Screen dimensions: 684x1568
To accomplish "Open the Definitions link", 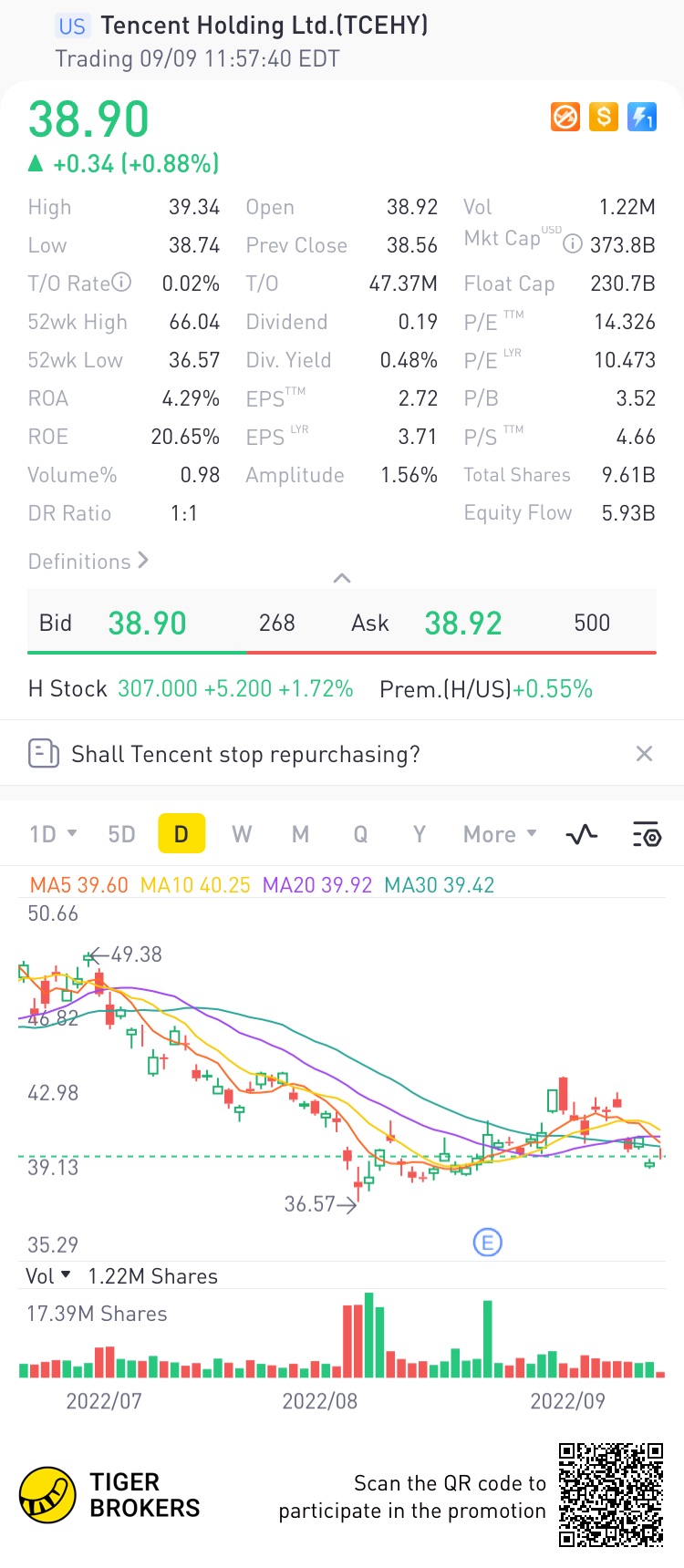I will pos(88,562).
